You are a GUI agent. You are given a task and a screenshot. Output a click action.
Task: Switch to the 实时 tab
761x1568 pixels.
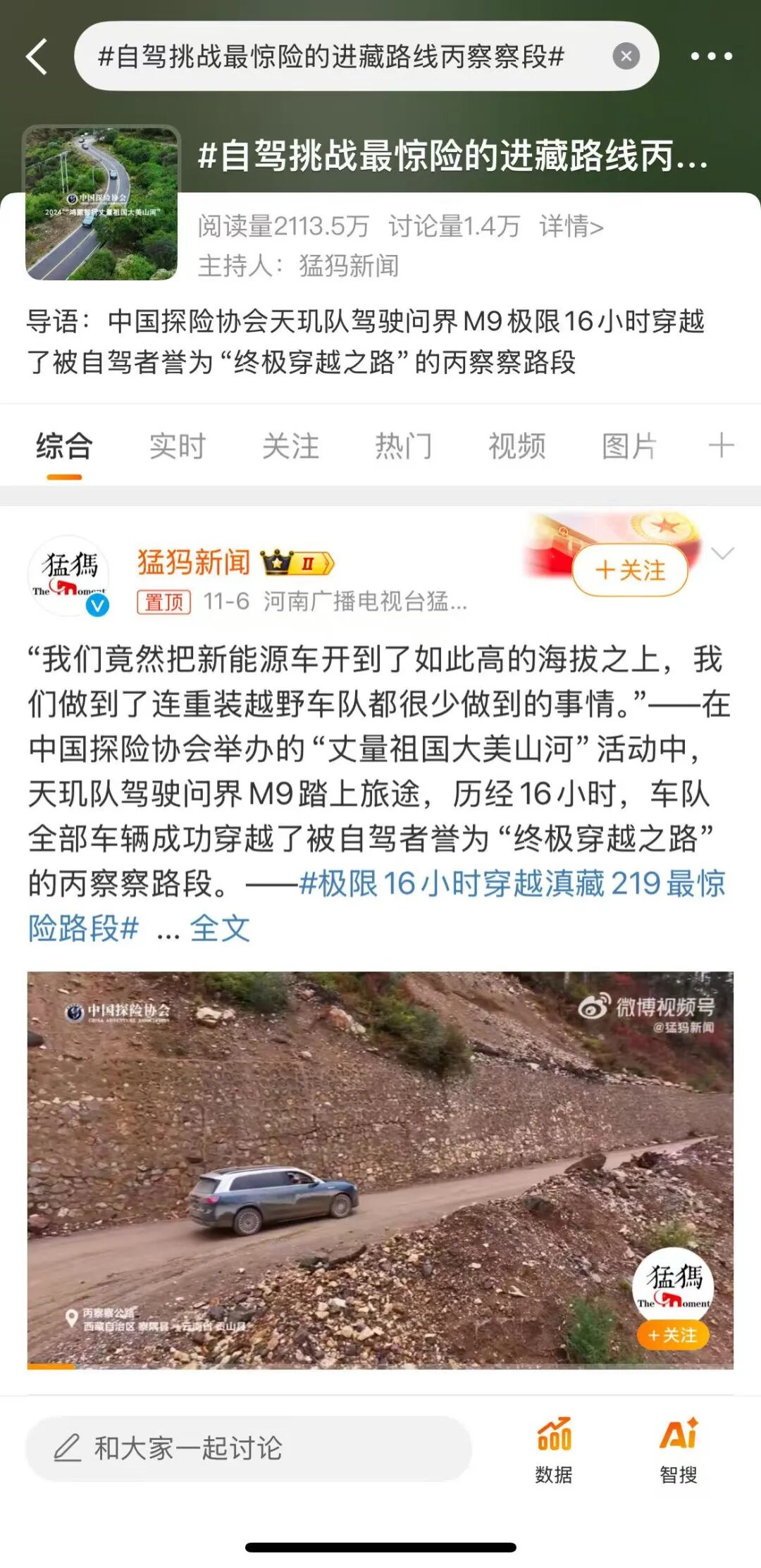point(177,446)
